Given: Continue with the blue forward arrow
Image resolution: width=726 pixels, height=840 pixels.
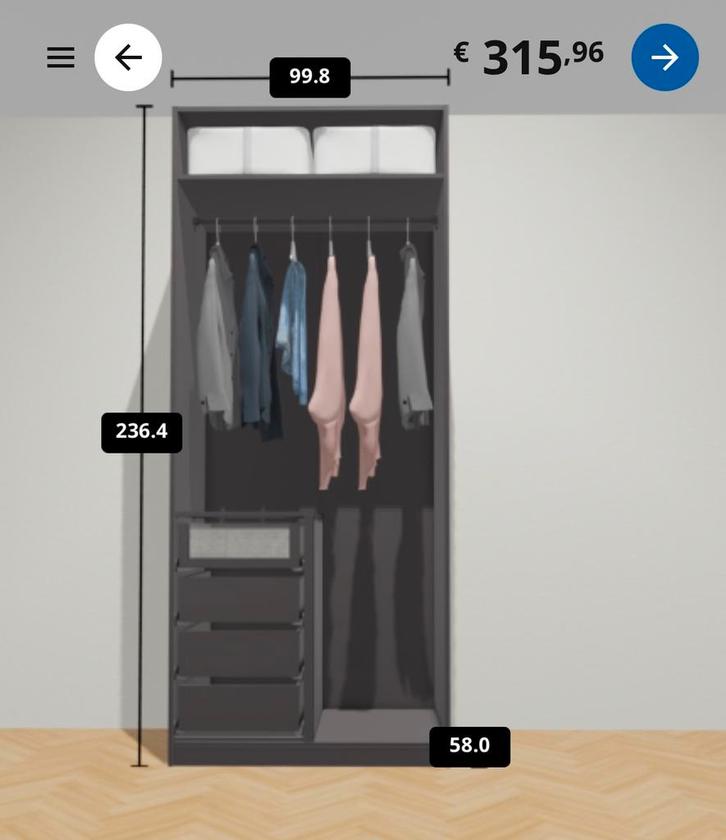Looking at the screenshot, I should click(665, 58).
